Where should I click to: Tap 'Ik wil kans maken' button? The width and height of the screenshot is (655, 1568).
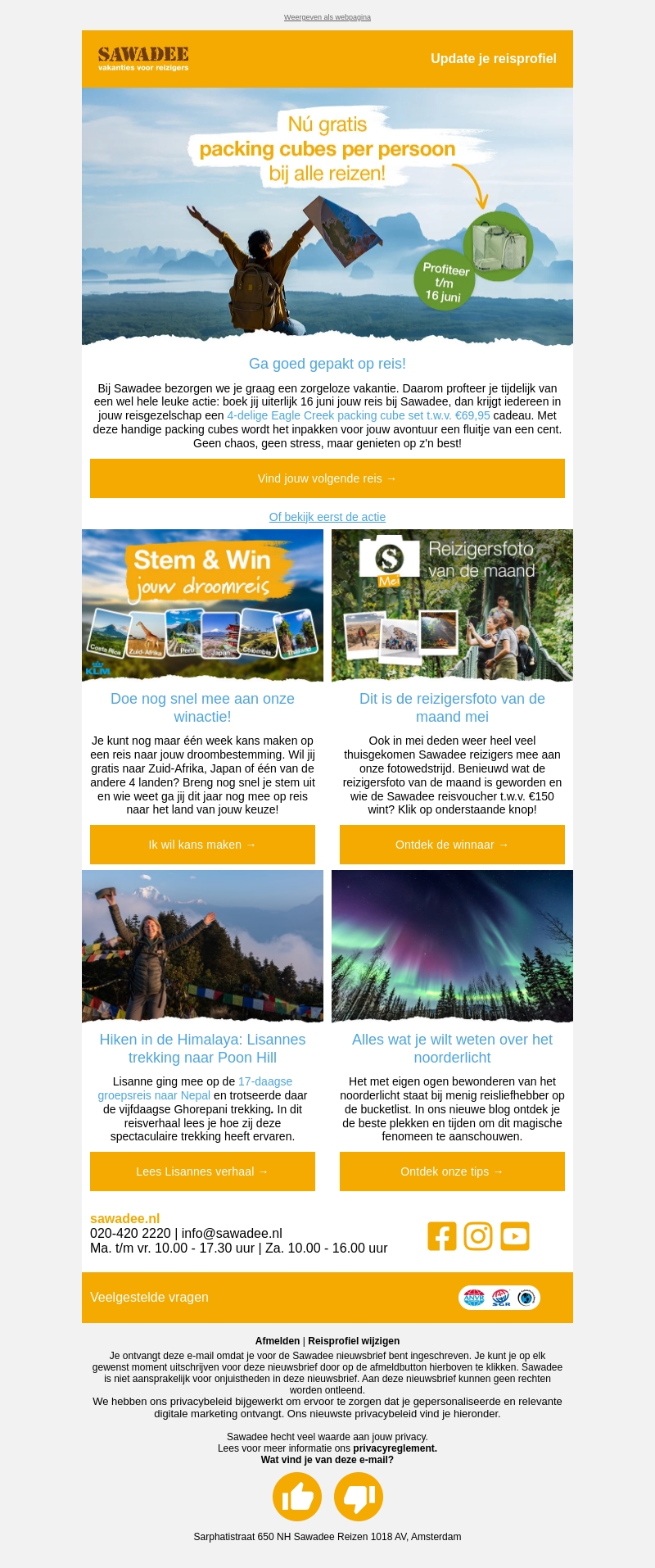click(x=202, y=845)
